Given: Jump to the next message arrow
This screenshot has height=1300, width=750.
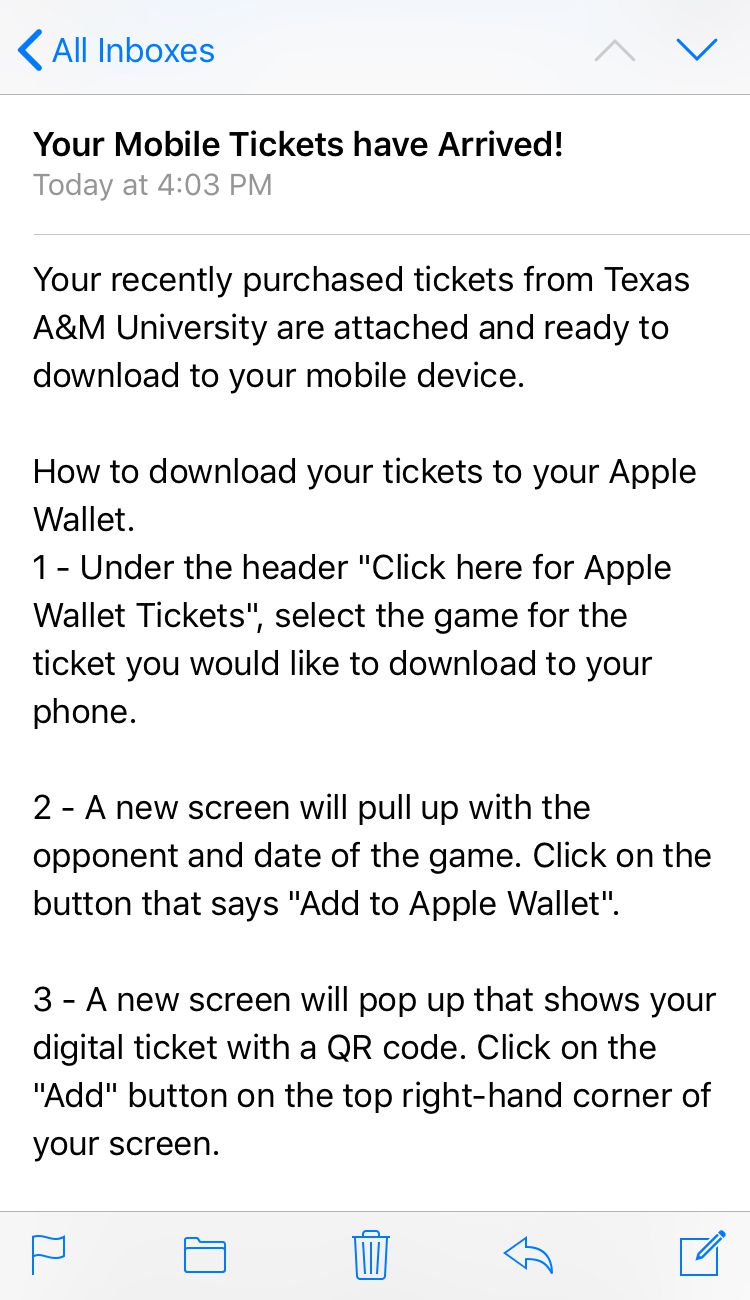Looking at the screenshot, I should (x=697, y=49).
